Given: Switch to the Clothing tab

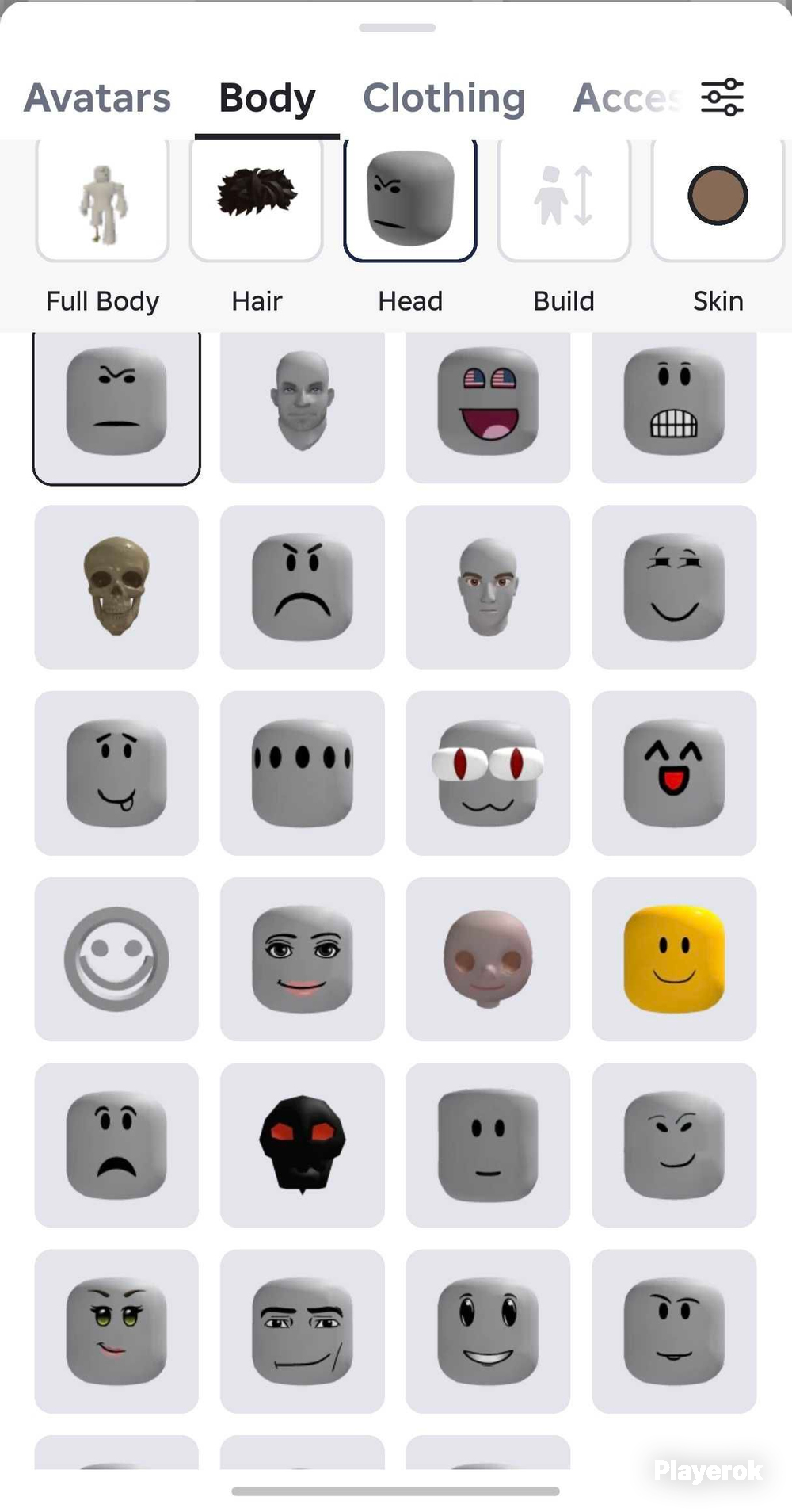Looking at the screenshot, I should [x=444, y=98].
